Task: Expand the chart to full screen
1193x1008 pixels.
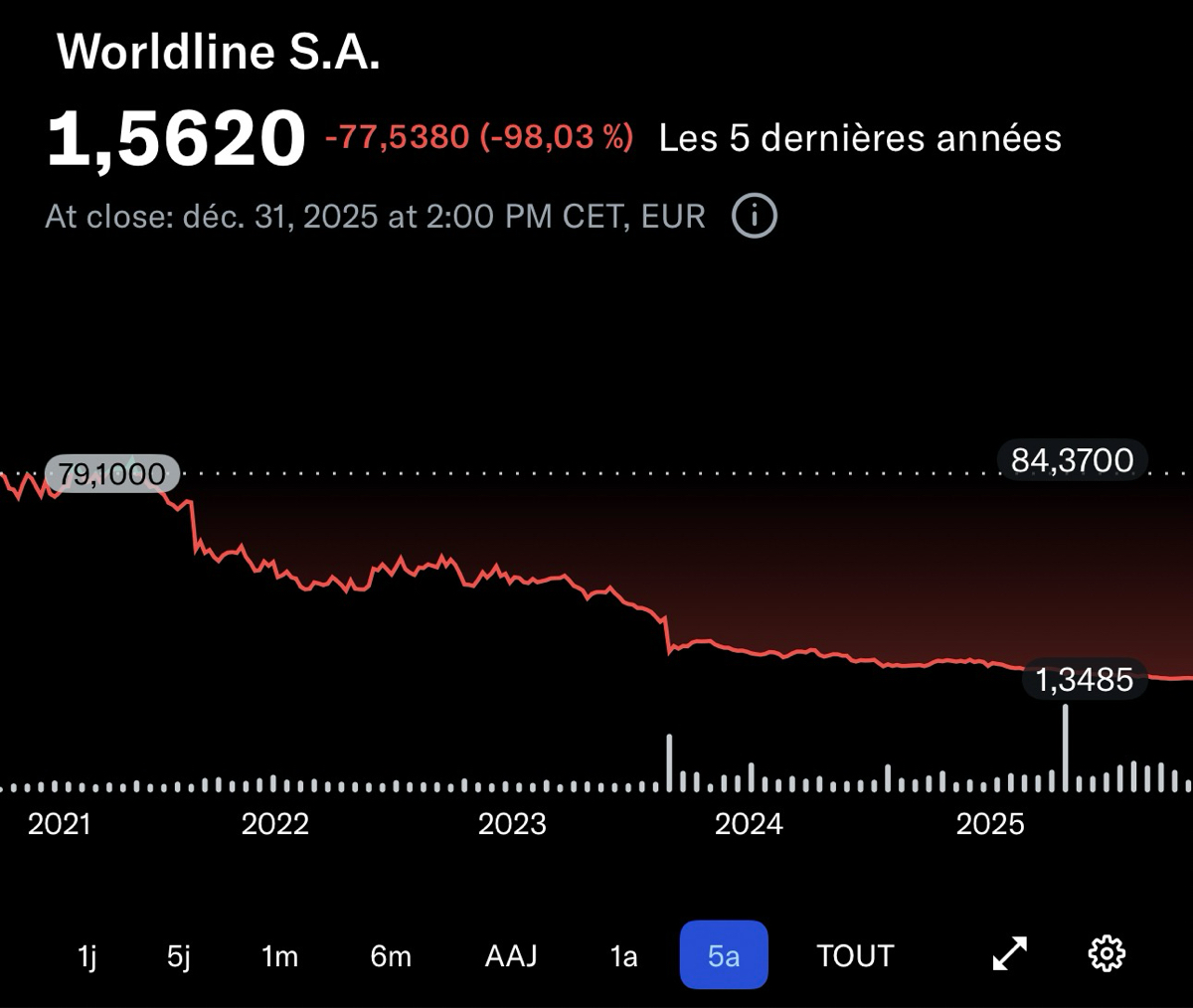Action: [1010, 954]
